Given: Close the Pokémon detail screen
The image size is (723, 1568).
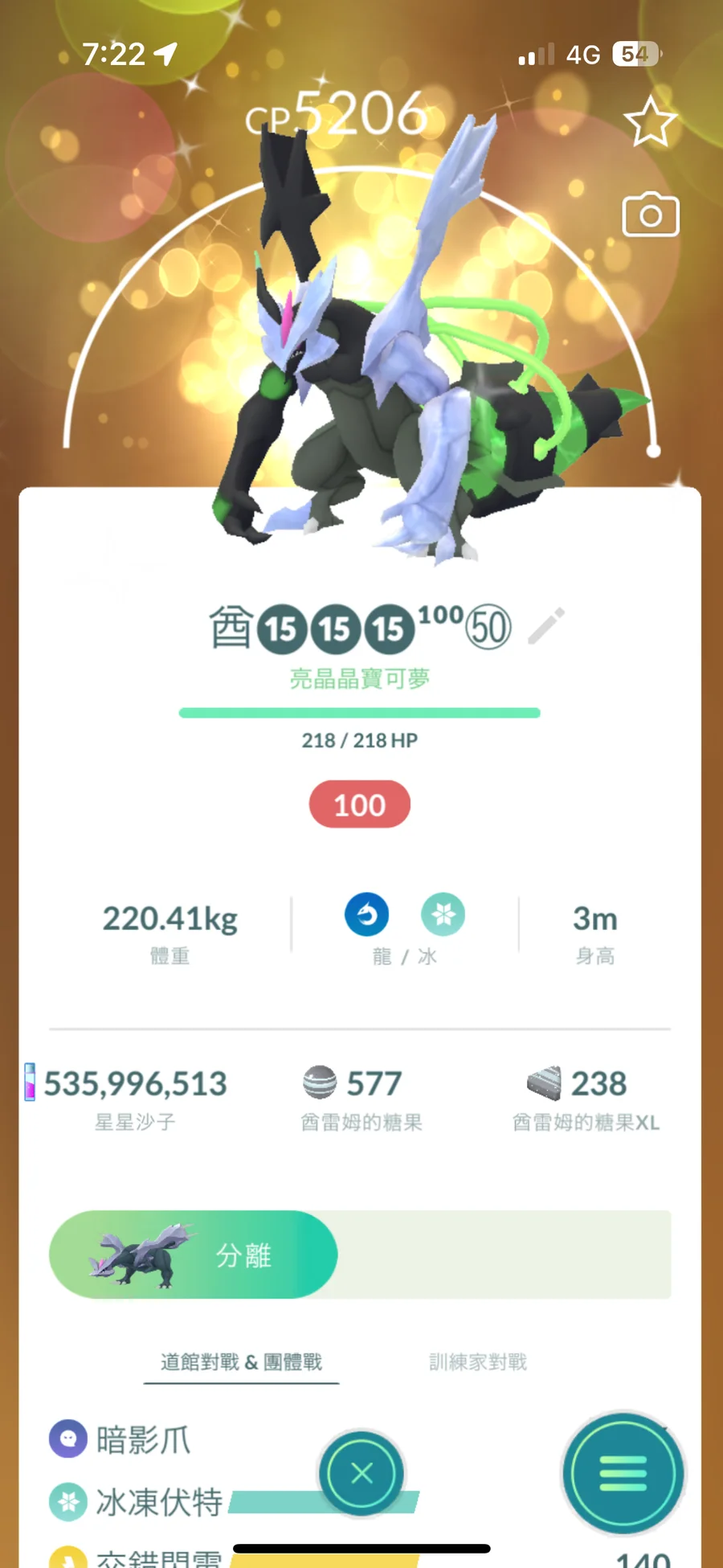Looking at the screenshot, I should click(x=362, y=1473).
